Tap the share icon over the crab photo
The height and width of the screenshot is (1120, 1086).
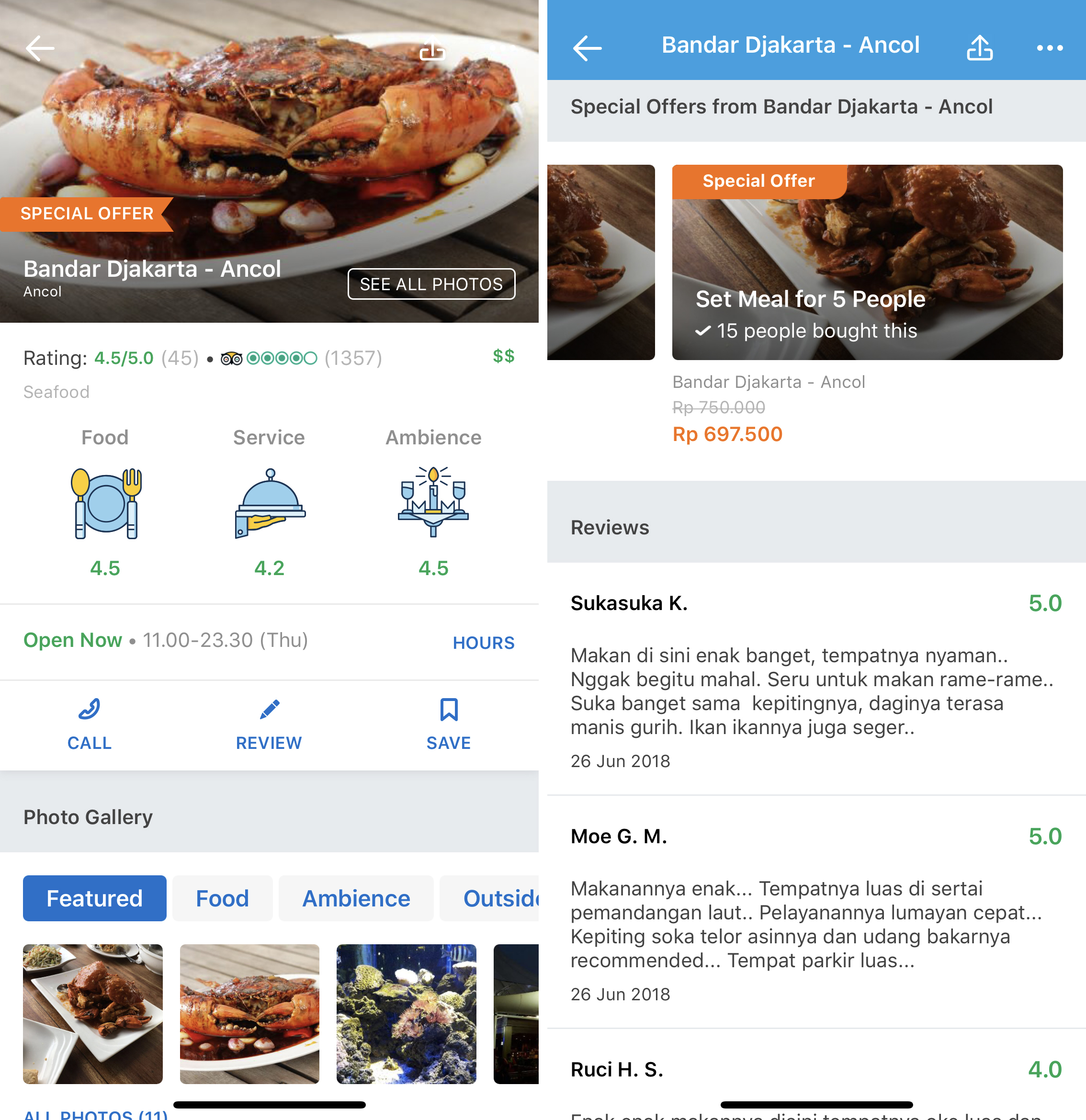[x=432, y=49]
